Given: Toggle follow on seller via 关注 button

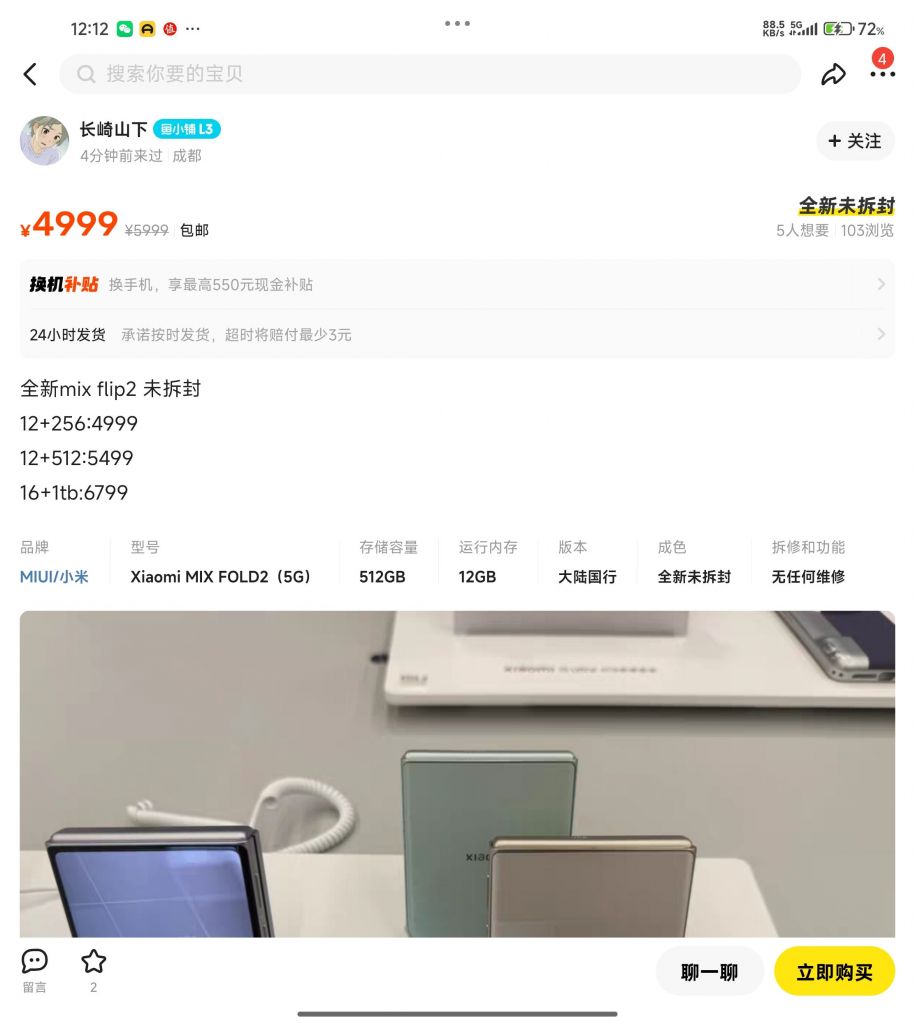Looking at the screenshot, I should (855, 141).
